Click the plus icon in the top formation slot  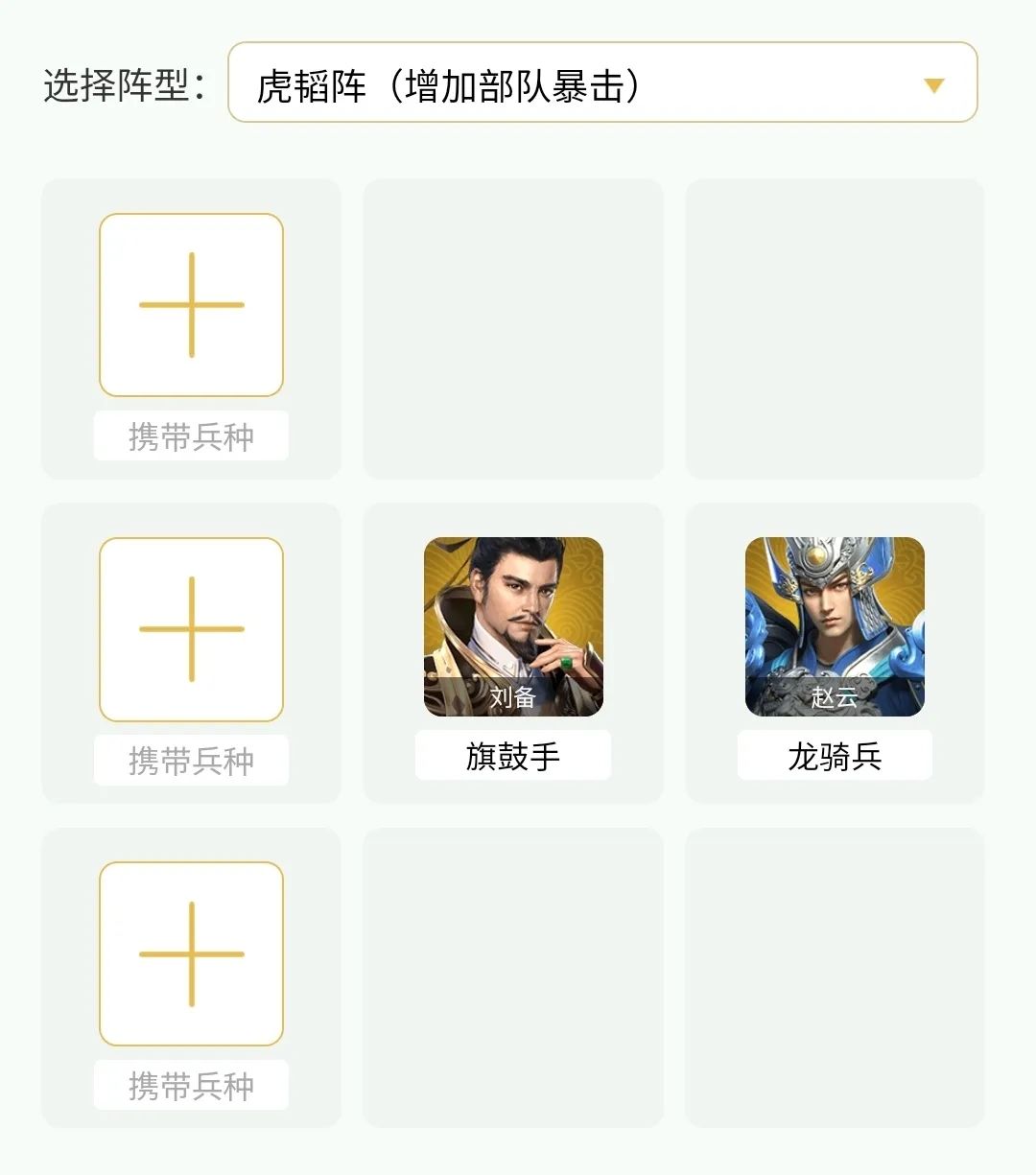(x=191, y=304)
